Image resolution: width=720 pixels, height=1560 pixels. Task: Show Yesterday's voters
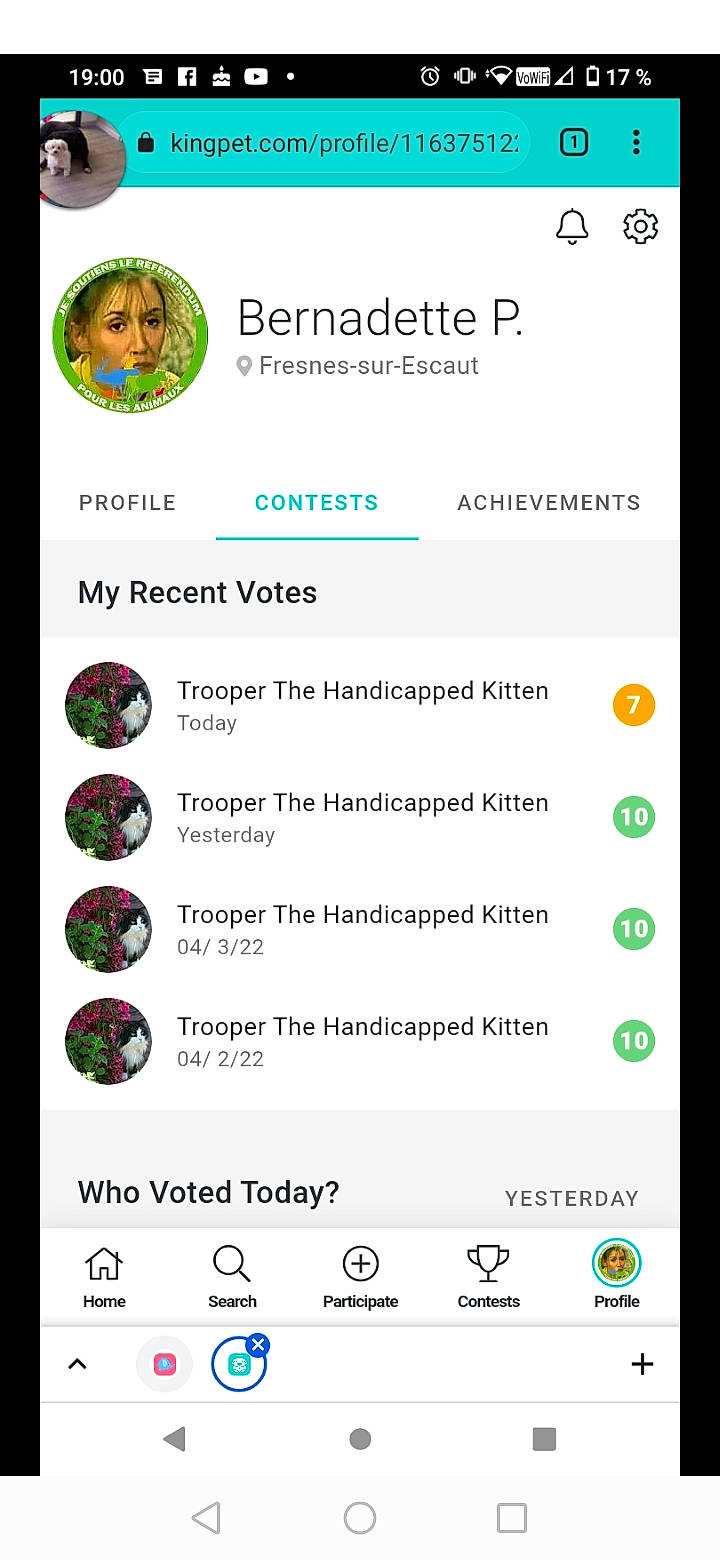(571, 1198)
